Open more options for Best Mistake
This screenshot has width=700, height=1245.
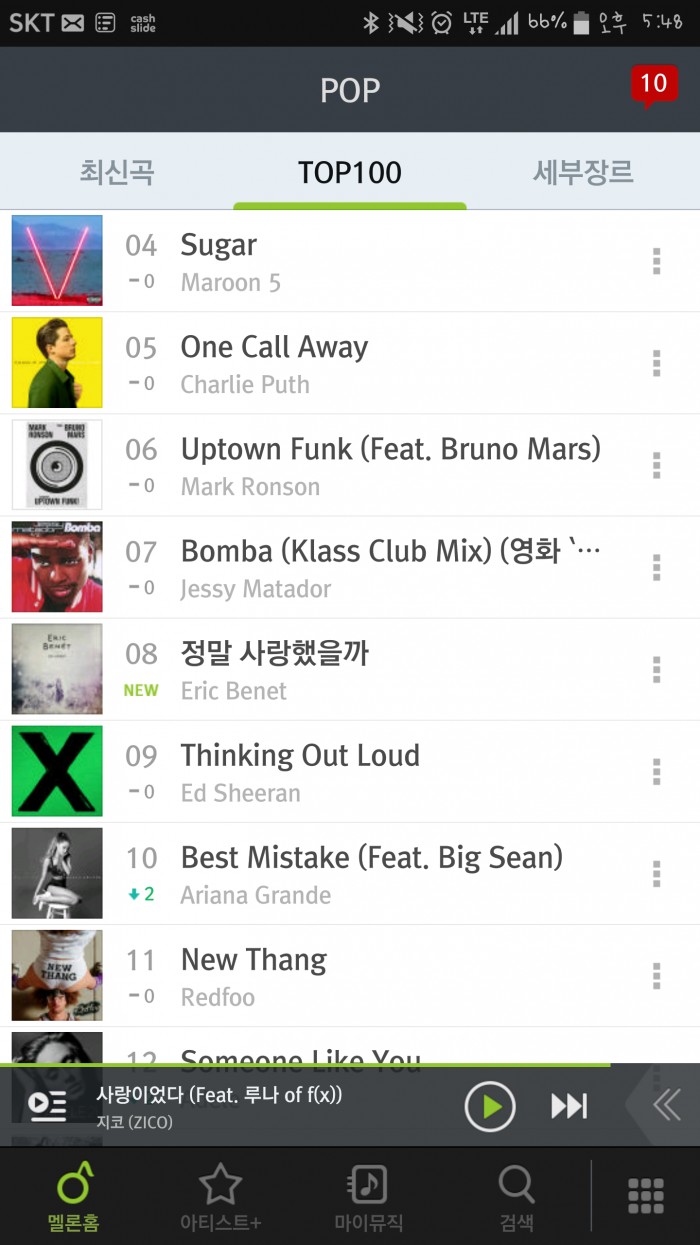pos(656,874)
